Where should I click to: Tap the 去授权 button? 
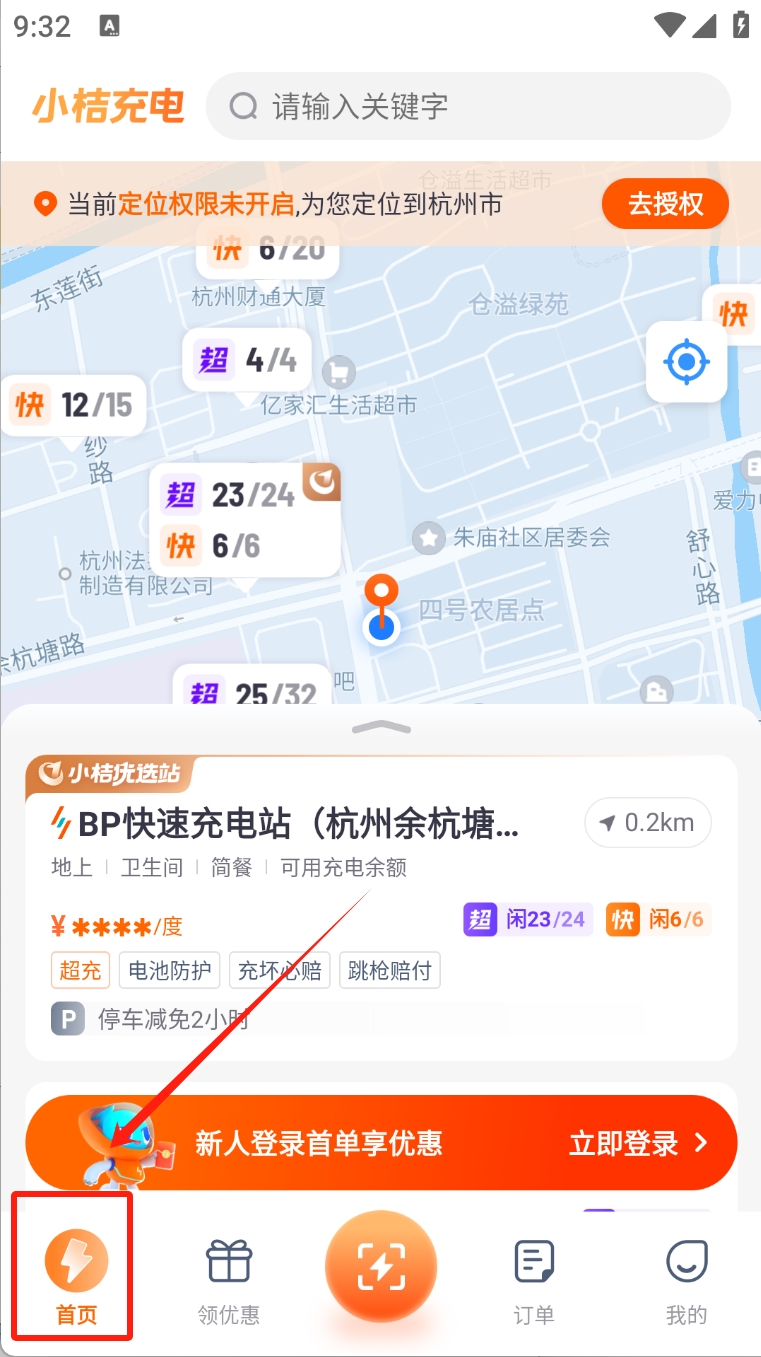tap(665, 205)
